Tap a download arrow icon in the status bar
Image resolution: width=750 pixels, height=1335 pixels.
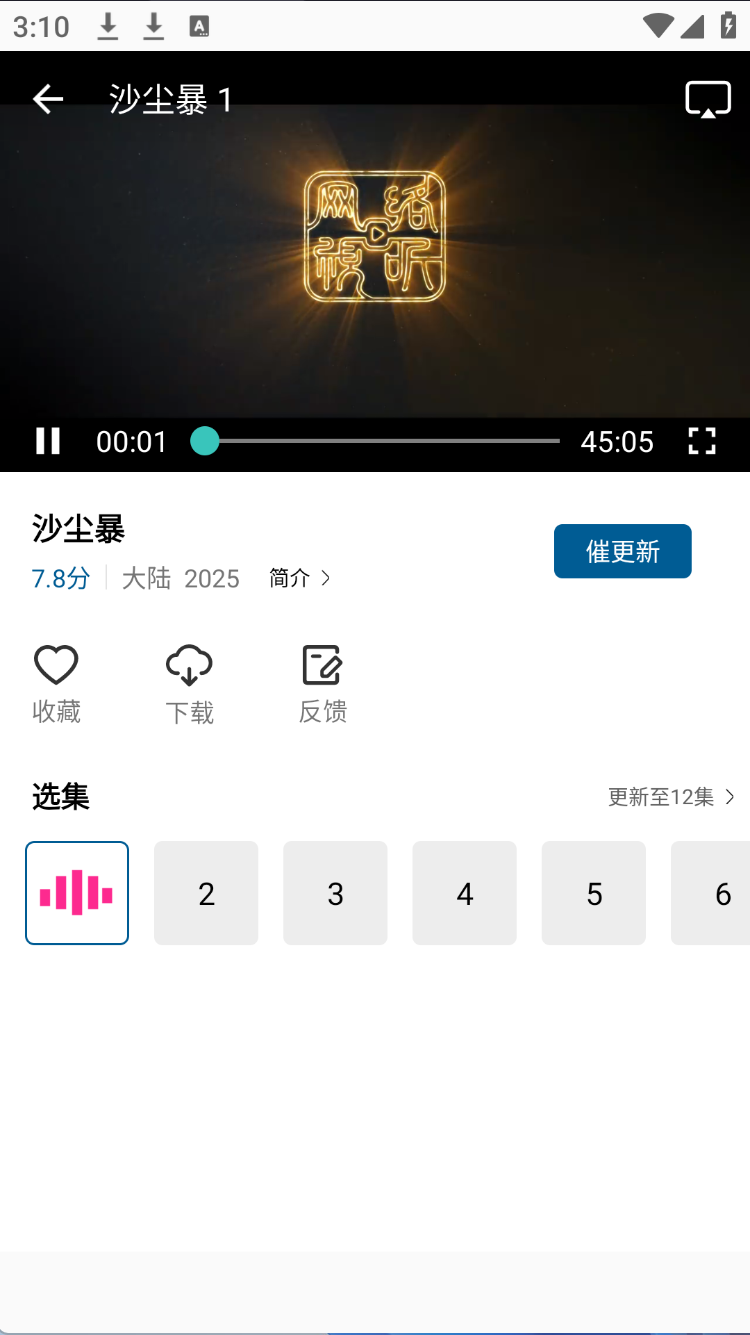click(x=108, y=25)
